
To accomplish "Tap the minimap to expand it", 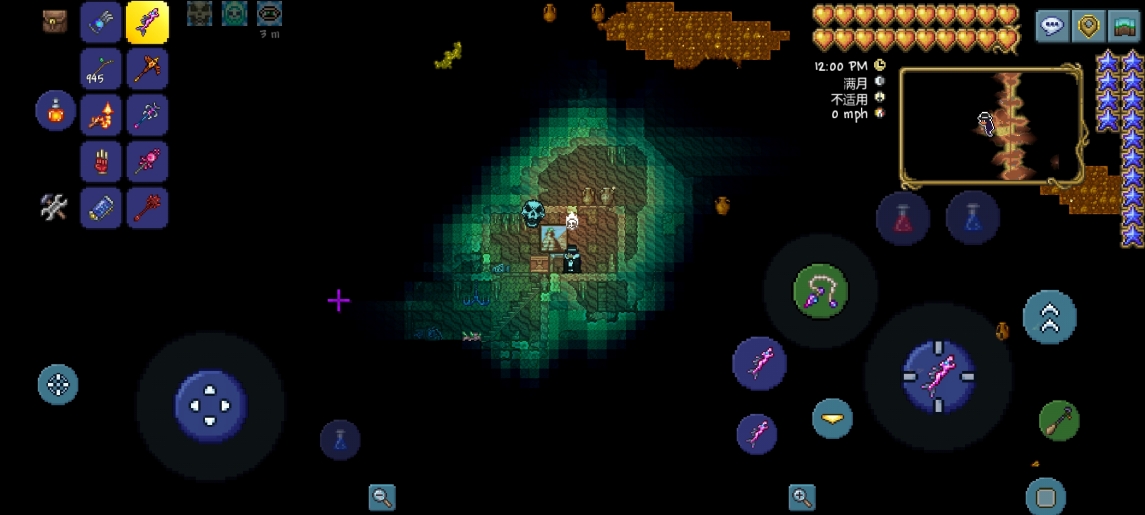I will [x=991, y=125].
